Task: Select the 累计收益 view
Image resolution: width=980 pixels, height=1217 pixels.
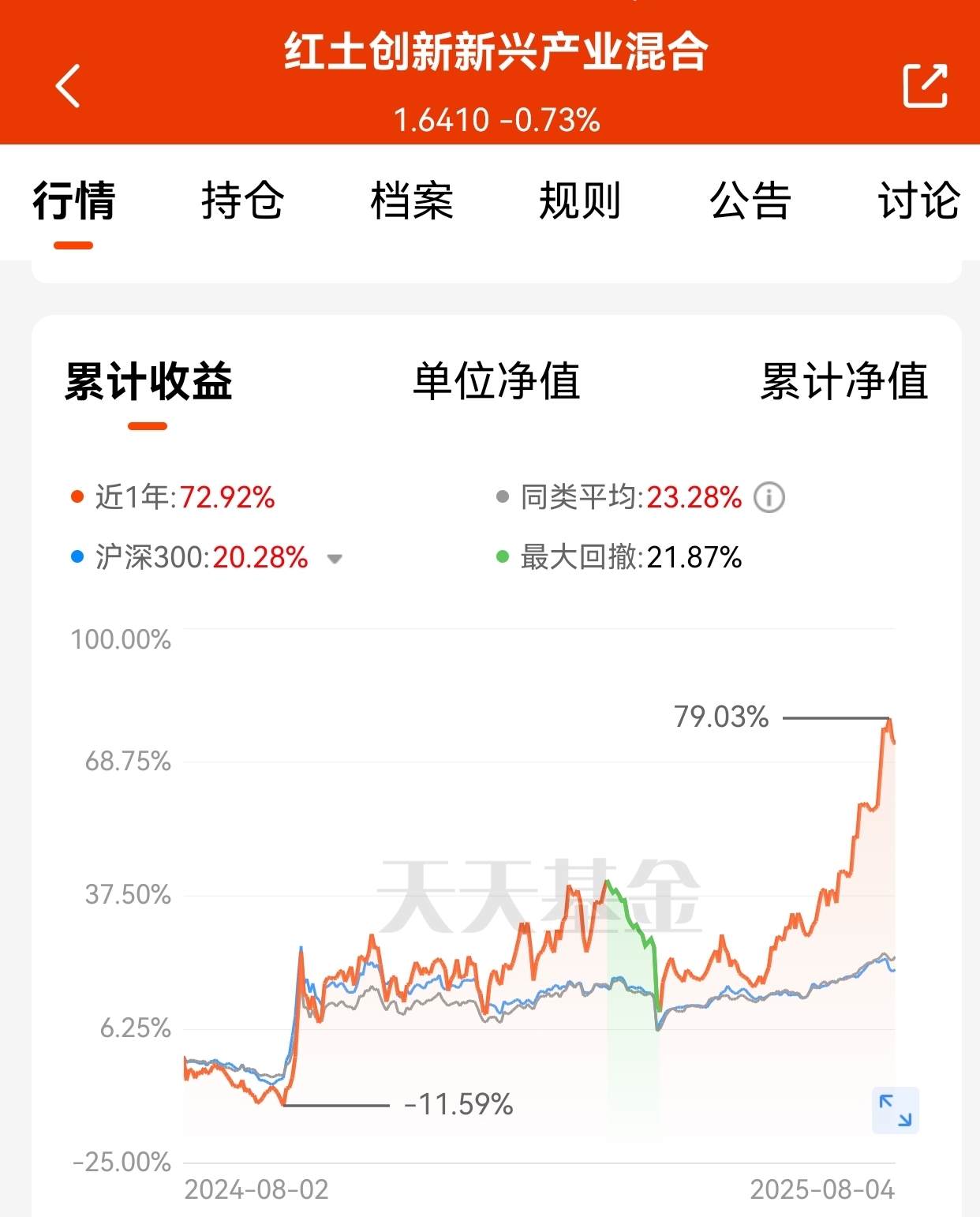Action: point(148,381)
